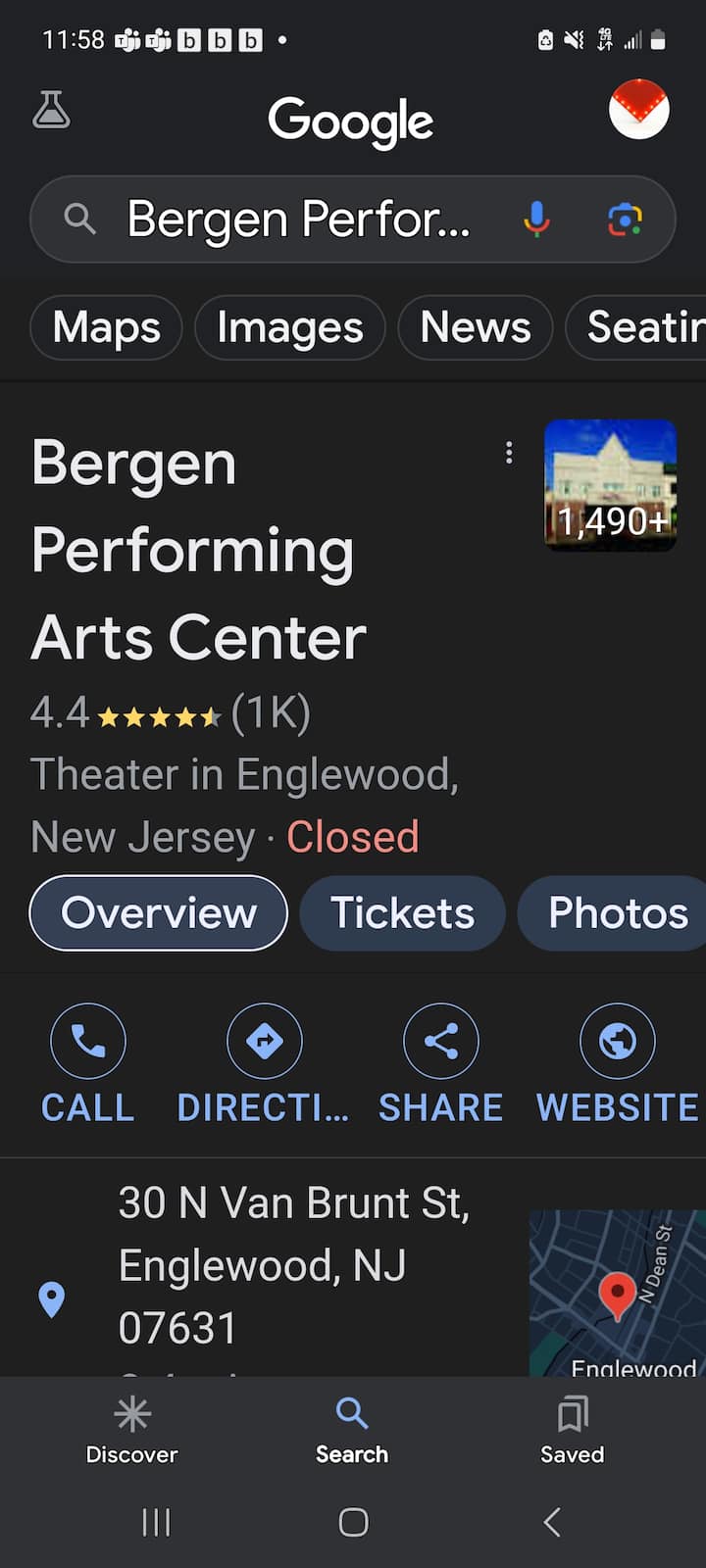Switch to the Photos tab
706x1568 pixels.
point(617,913)
